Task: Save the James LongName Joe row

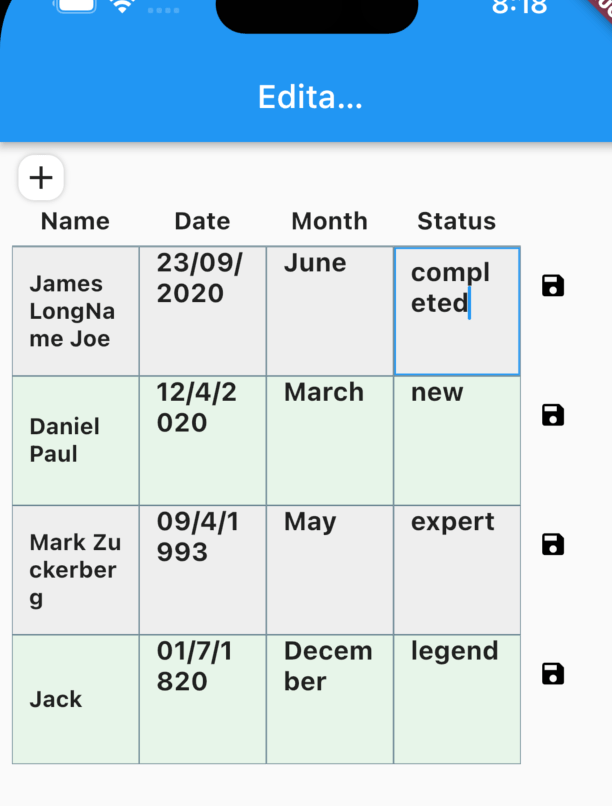Action: pos(552,286)
